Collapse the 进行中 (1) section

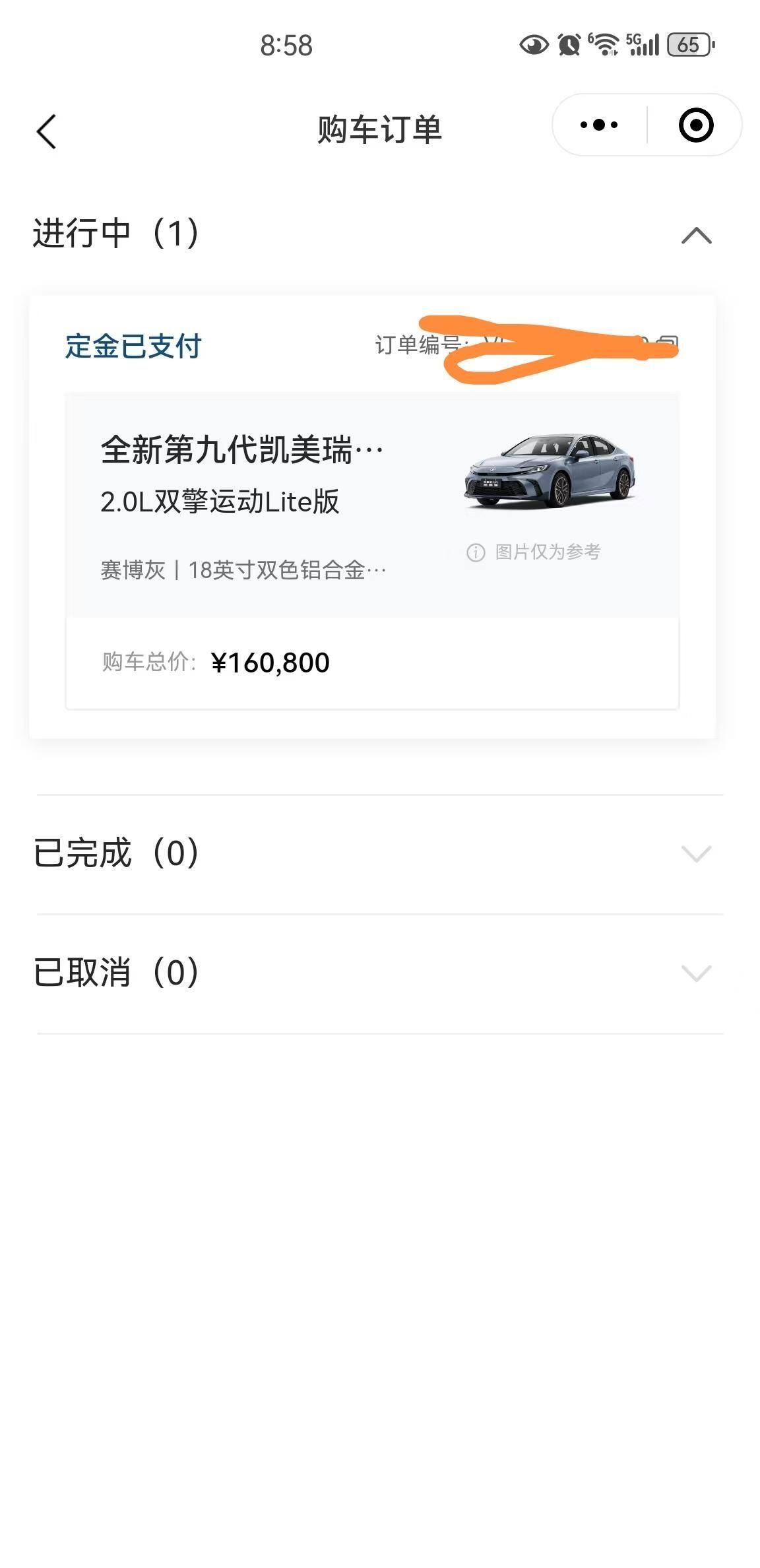coord(696,236)
